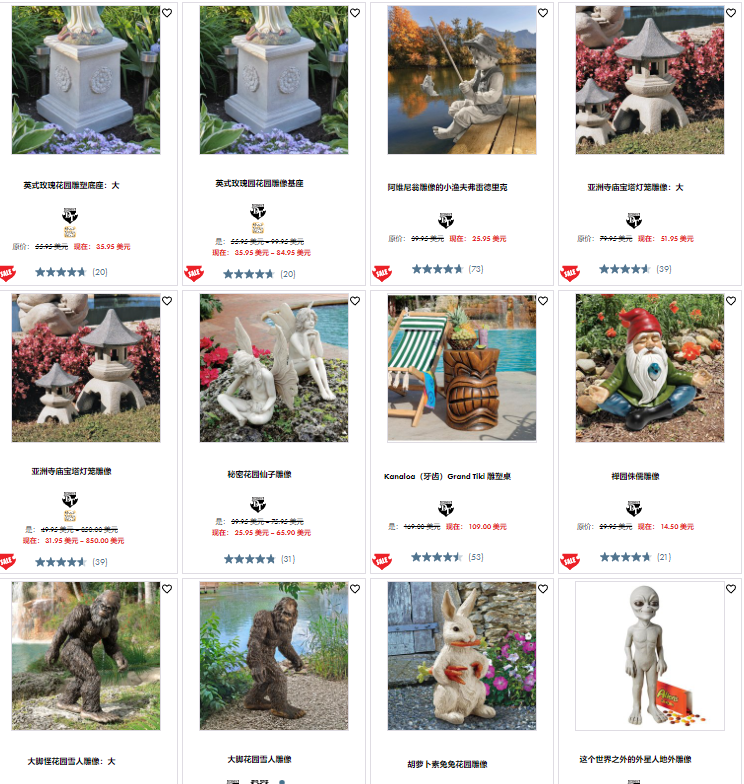Screen dimensions: 744x784
Task: Save 大脚怪花园雪人雕像：大 to favorites
Action: (167, 589)
